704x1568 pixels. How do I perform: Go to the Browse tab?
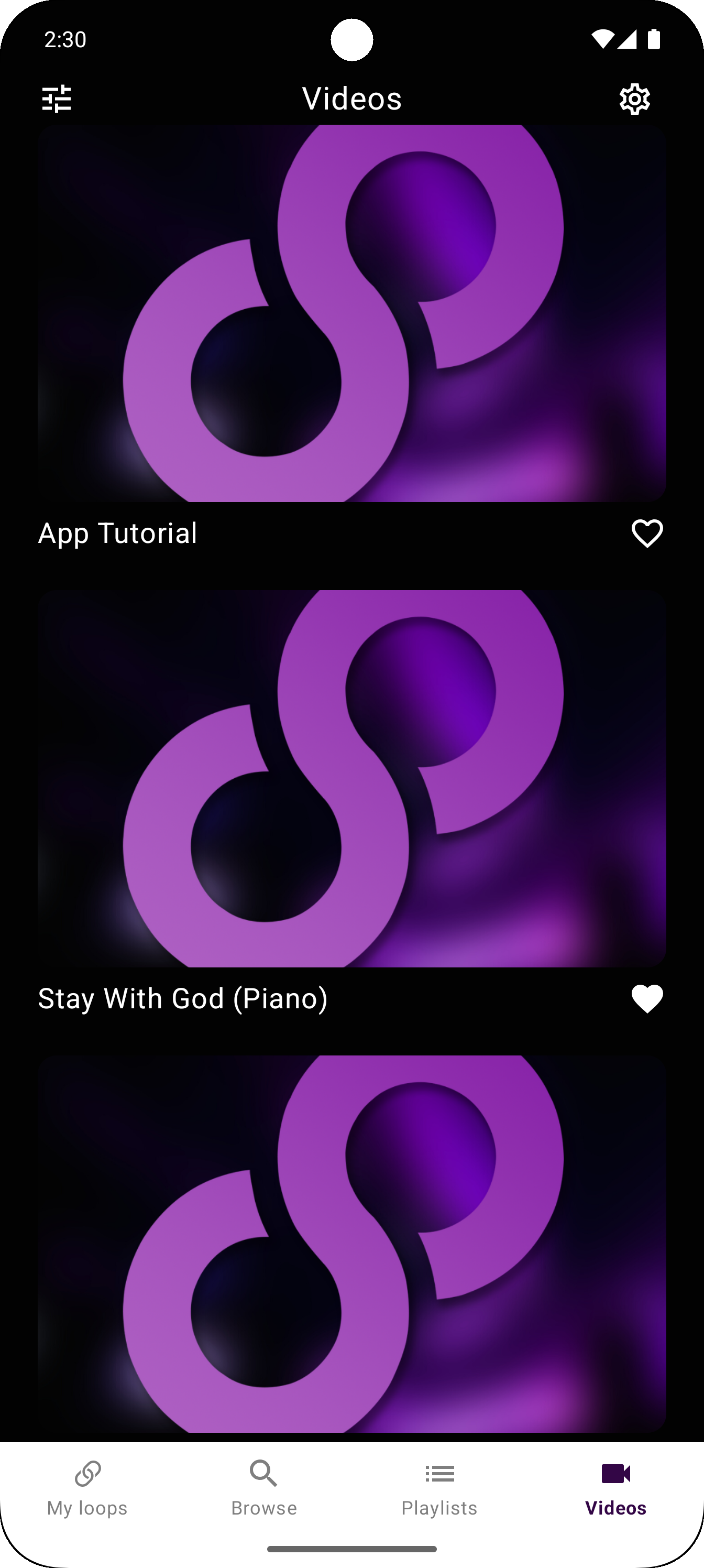click(x=264, y=1488)
